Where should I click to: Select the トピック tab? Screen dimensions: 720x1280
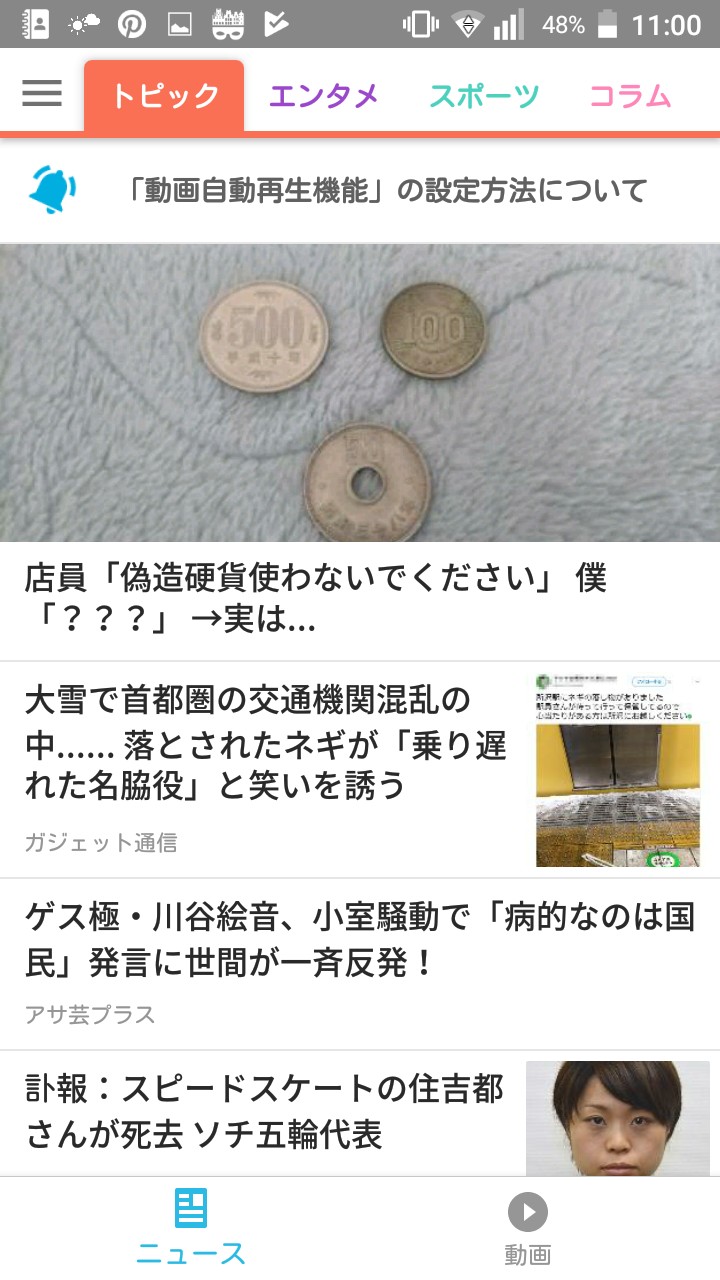coord(164,96)
